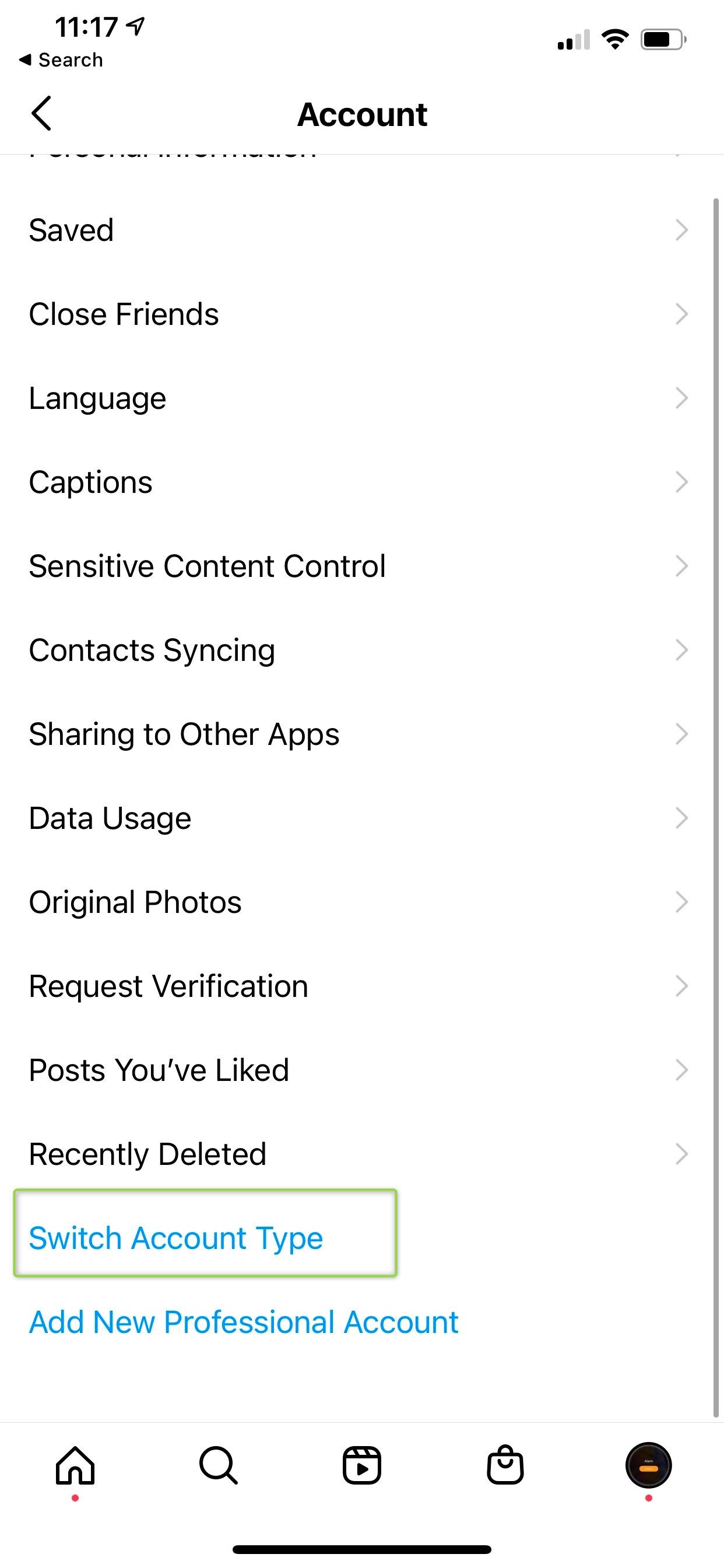The width and height of the screenshot is (724, 1568).
Task: Open Contacts Syncing
Action: click(x=362, y=650)
